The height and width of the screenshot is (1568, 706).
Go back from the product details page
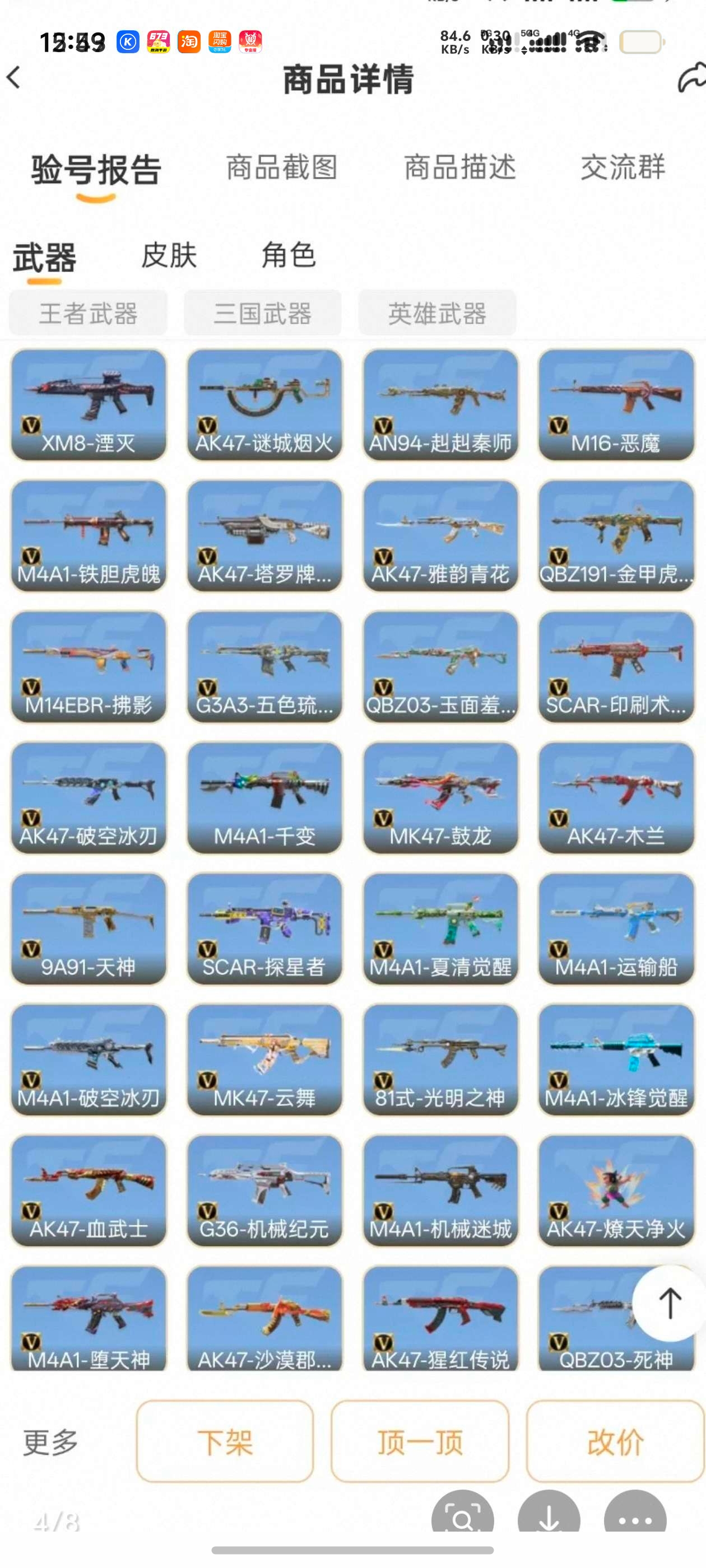[x=15, y=78]
